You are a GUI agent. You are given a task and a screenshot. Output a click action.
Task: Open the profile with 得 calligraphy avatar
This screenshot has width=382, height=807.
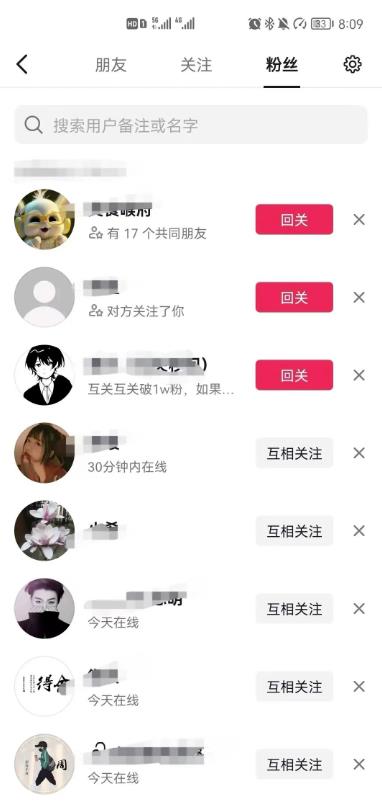pos(44,686)
